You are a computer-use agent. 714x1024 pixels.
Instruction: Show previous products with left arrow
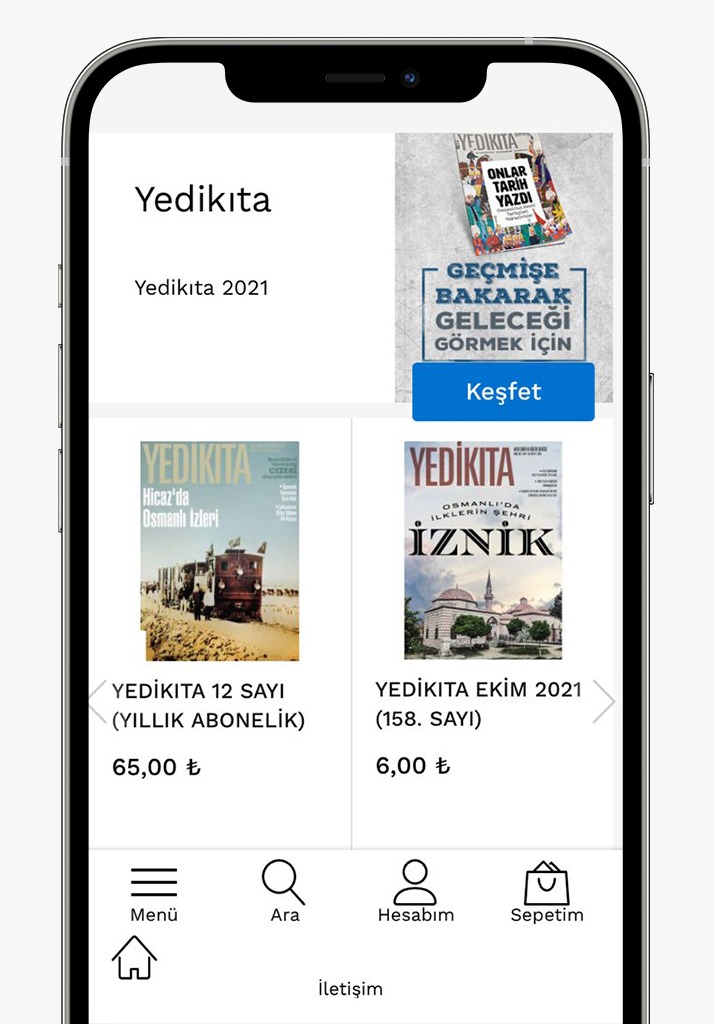[98, 702]
